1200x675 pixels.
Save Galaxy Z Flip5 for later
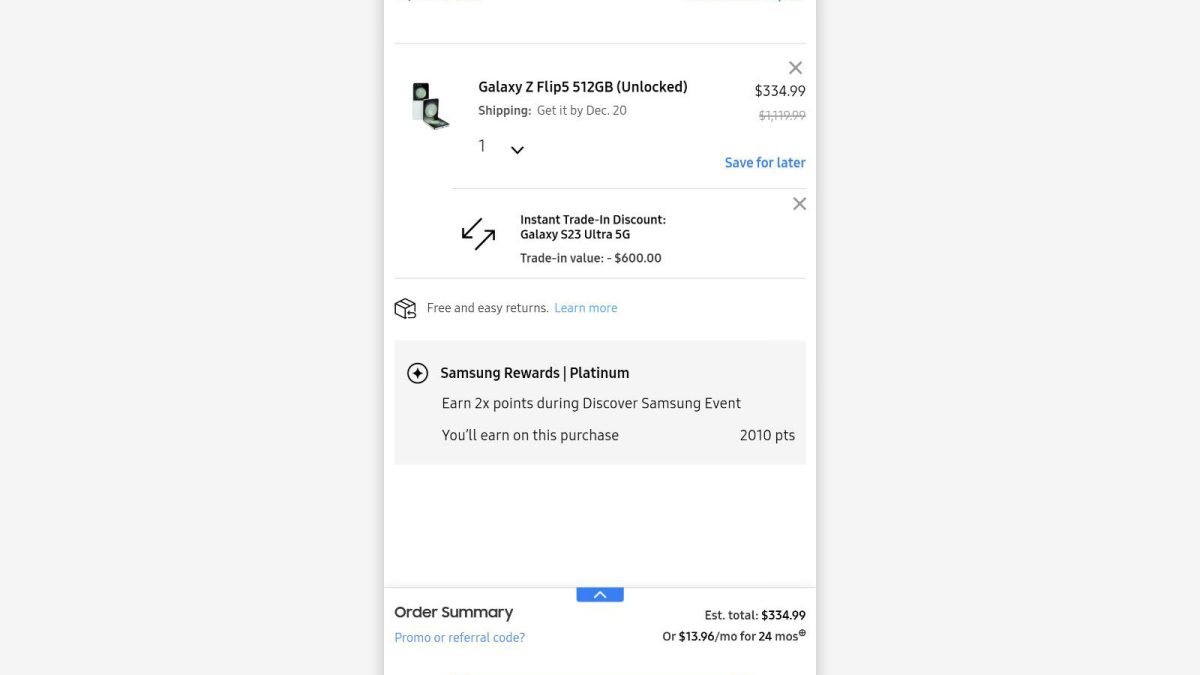(764, 162)
